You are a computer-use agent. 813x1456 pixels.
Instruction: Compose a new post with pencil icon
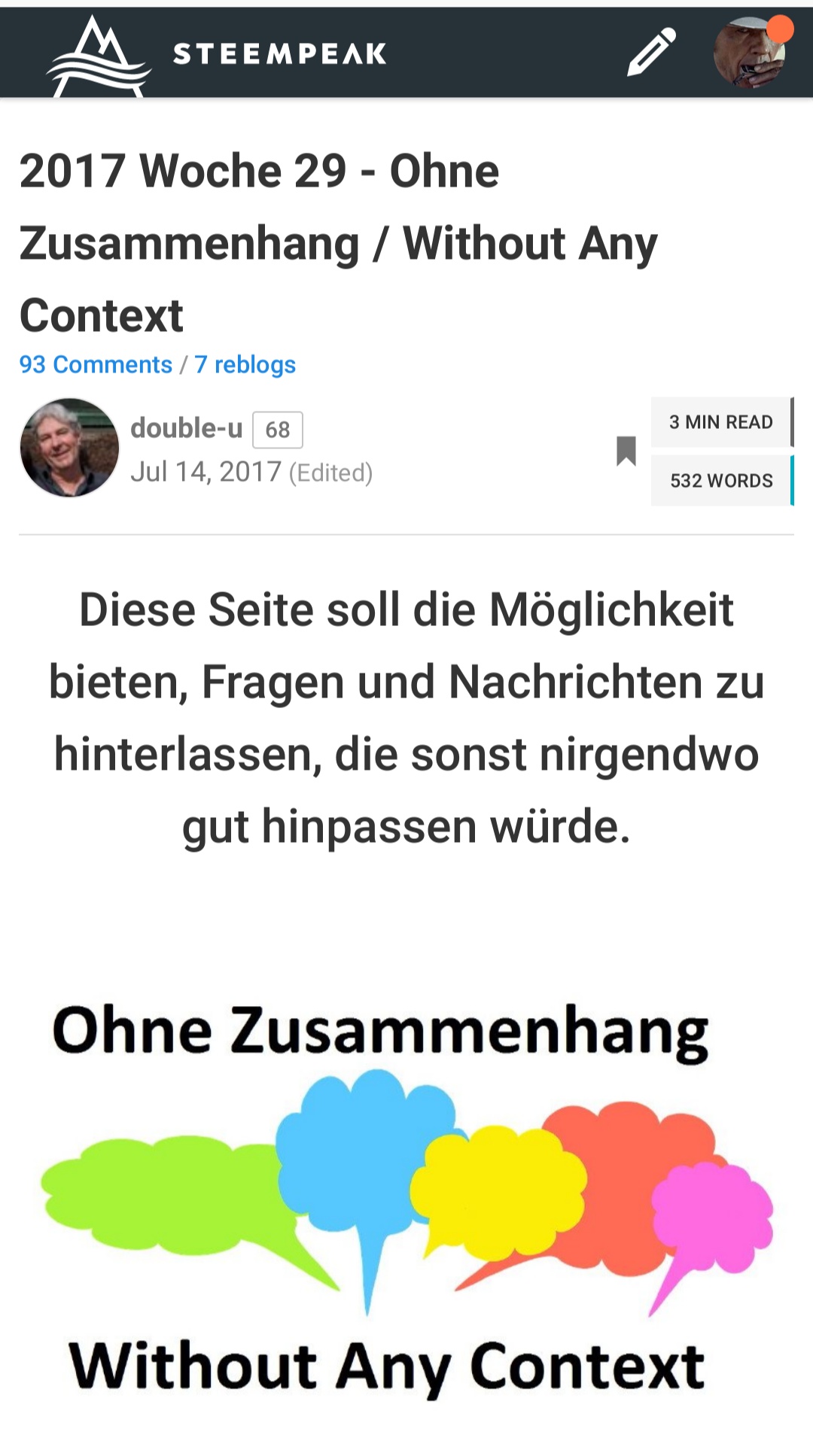coord(652,53)
